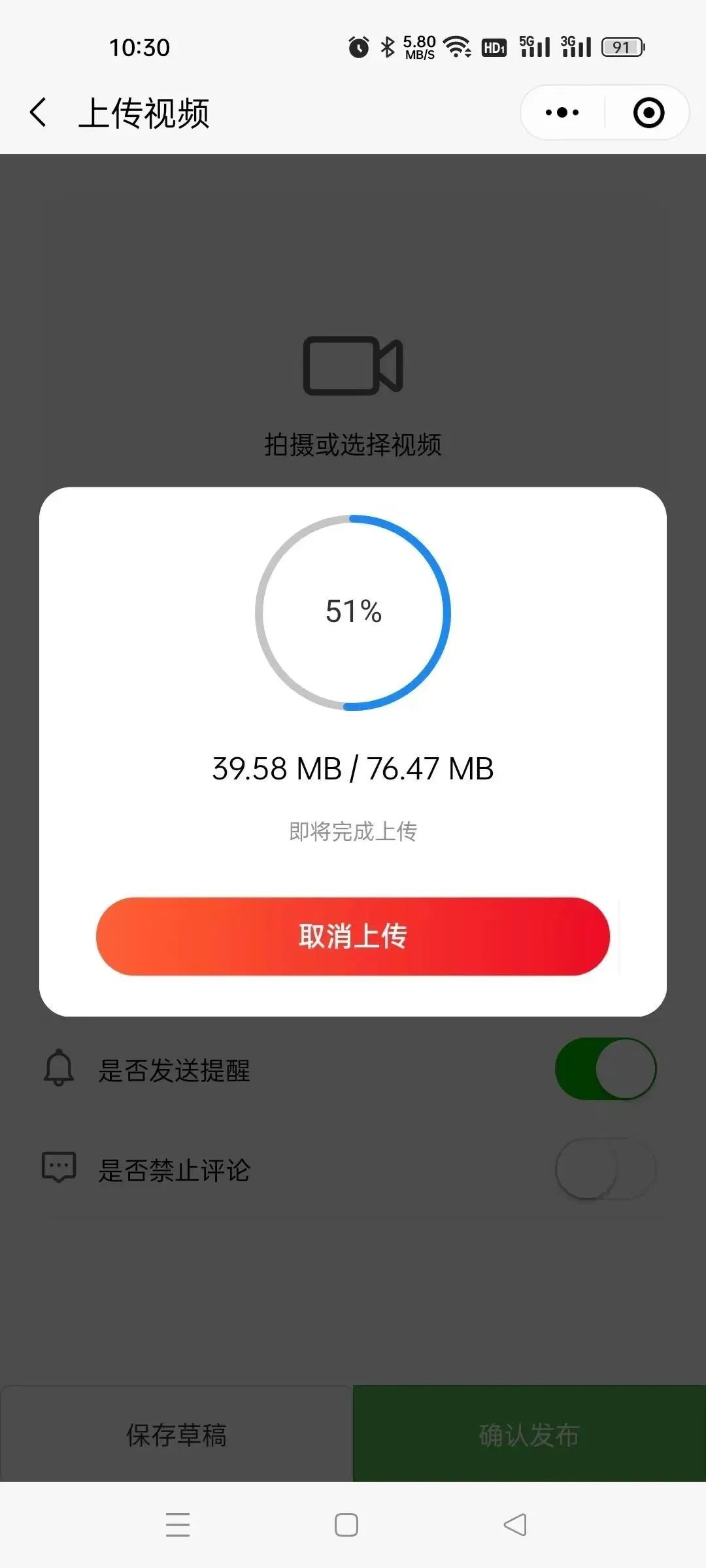Go back from 上传视频 page
Viewport: 706px width, 1568px height.
[x=39, y=112]
